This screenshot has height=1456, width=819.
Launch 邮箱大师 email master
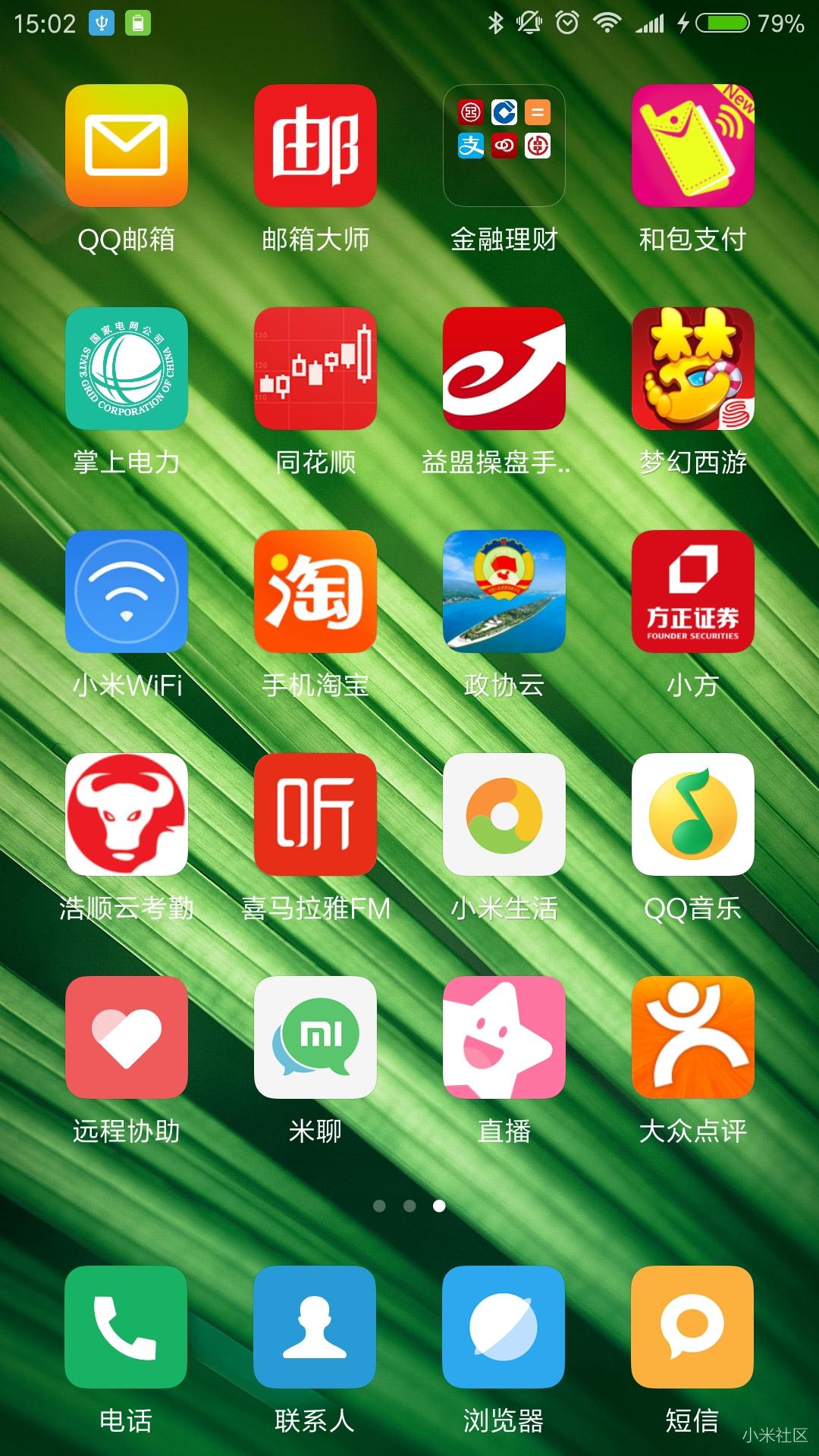315,147
